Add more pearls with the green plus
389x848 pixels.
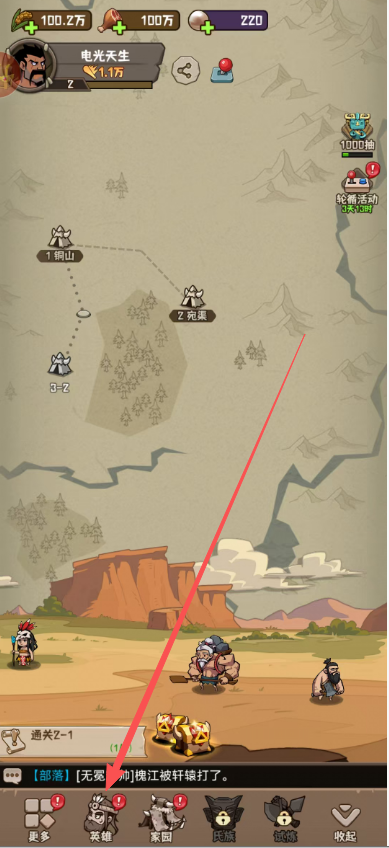pos(207,28)
